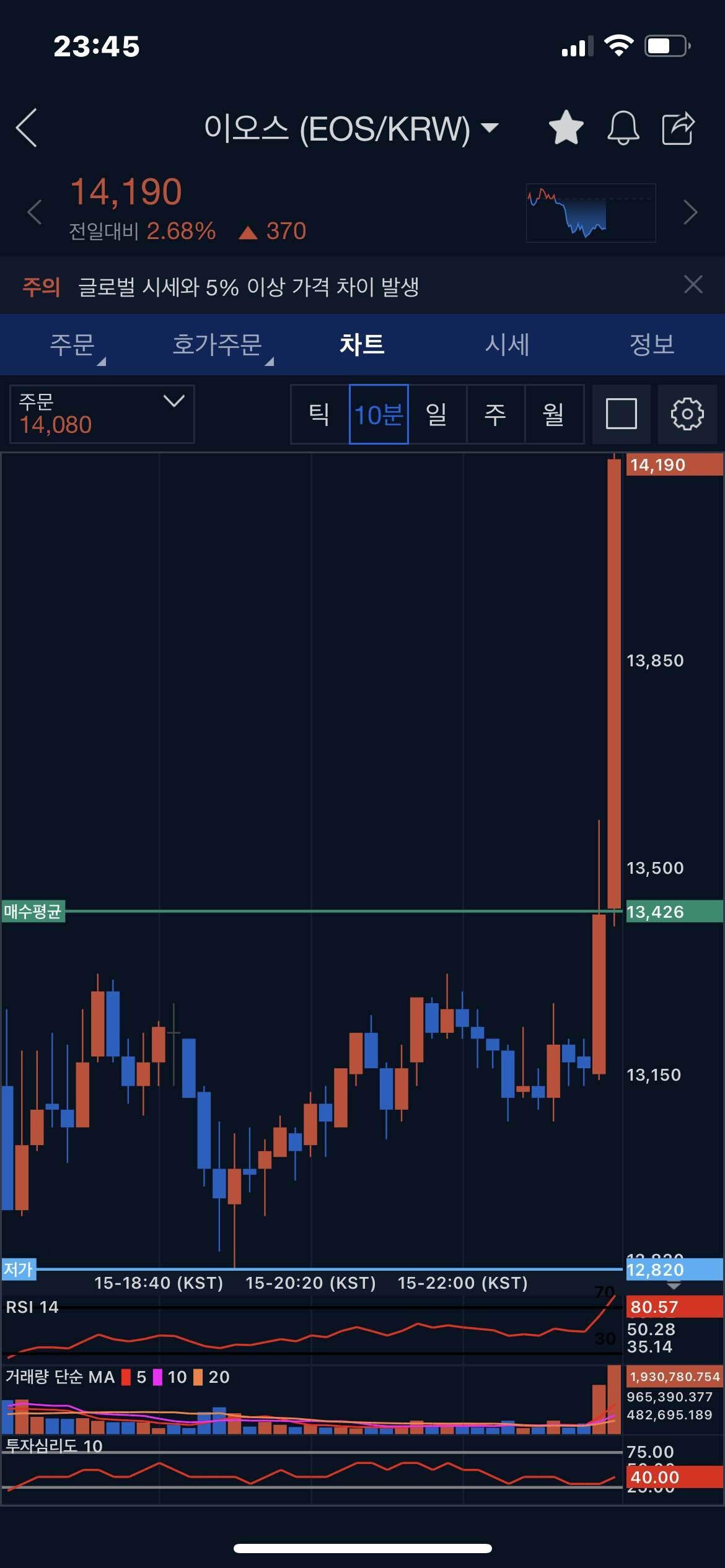Select the 일 daily chart interval

coord(436,414)
